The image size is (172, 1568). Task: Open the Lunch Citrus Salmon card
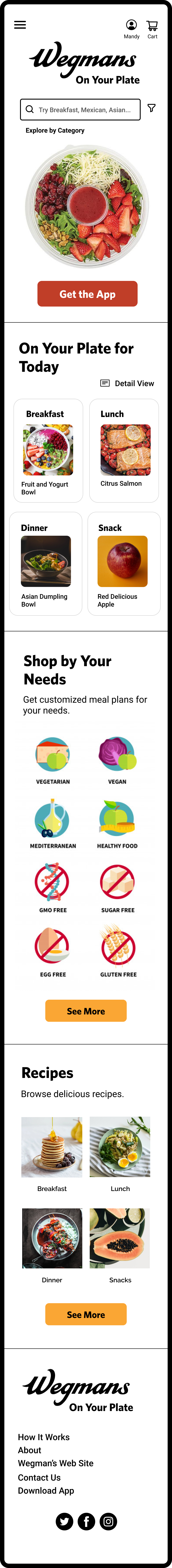point(124,450)
